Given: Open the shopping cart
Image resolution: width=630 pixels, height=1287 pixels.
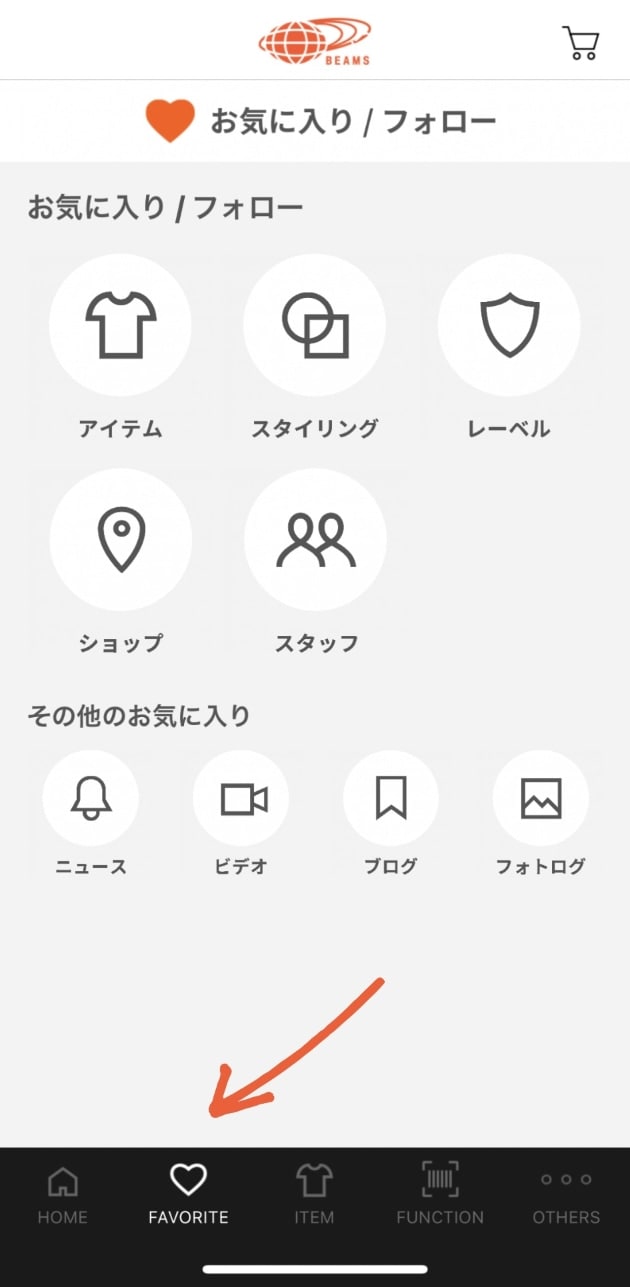Looking at the screenshot, I should click(581, 43).
